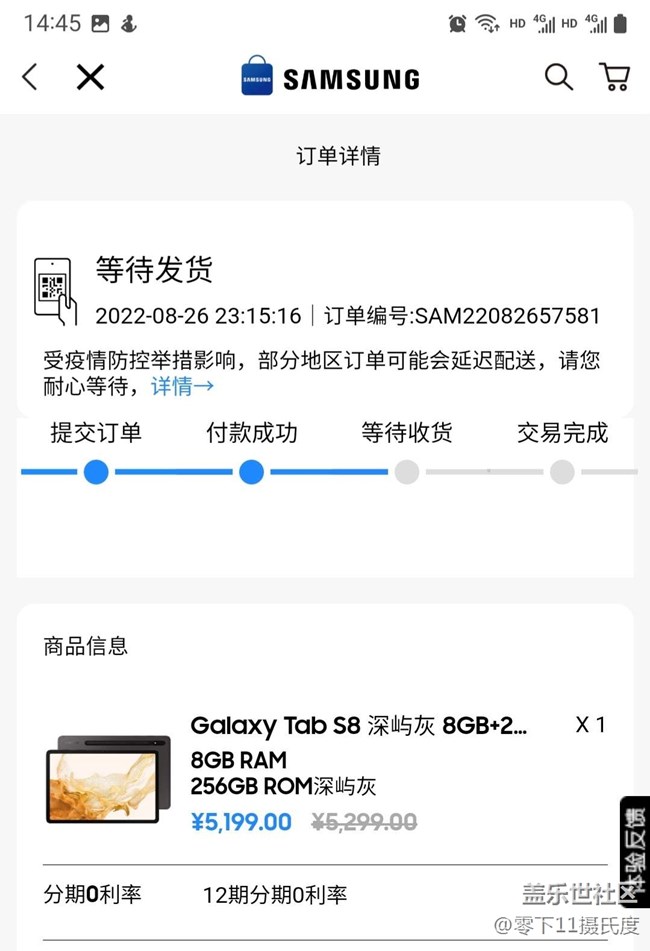650x951 pixels.
Task: Go back using the top arrow
Action: 30,77
